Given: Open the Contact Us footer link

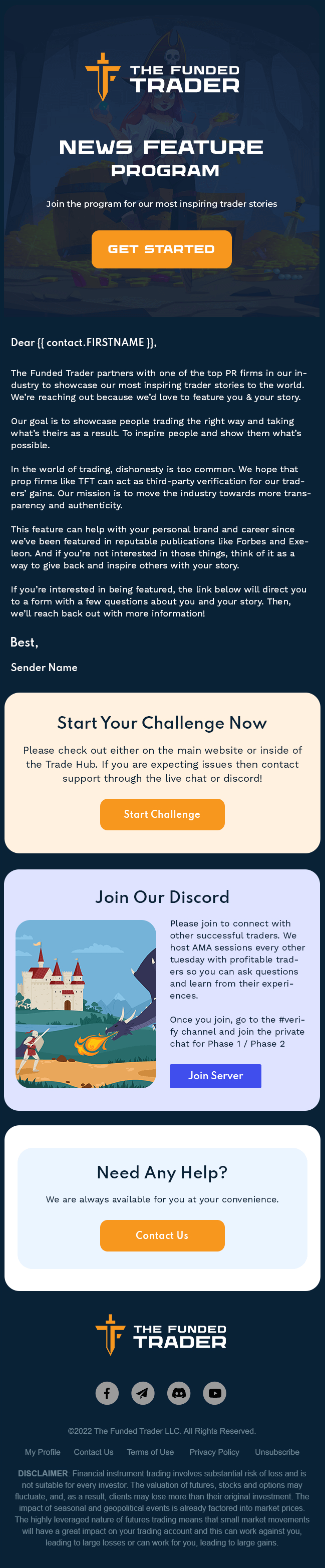Looking at the screenshot, I should [x=94, y=1452].
